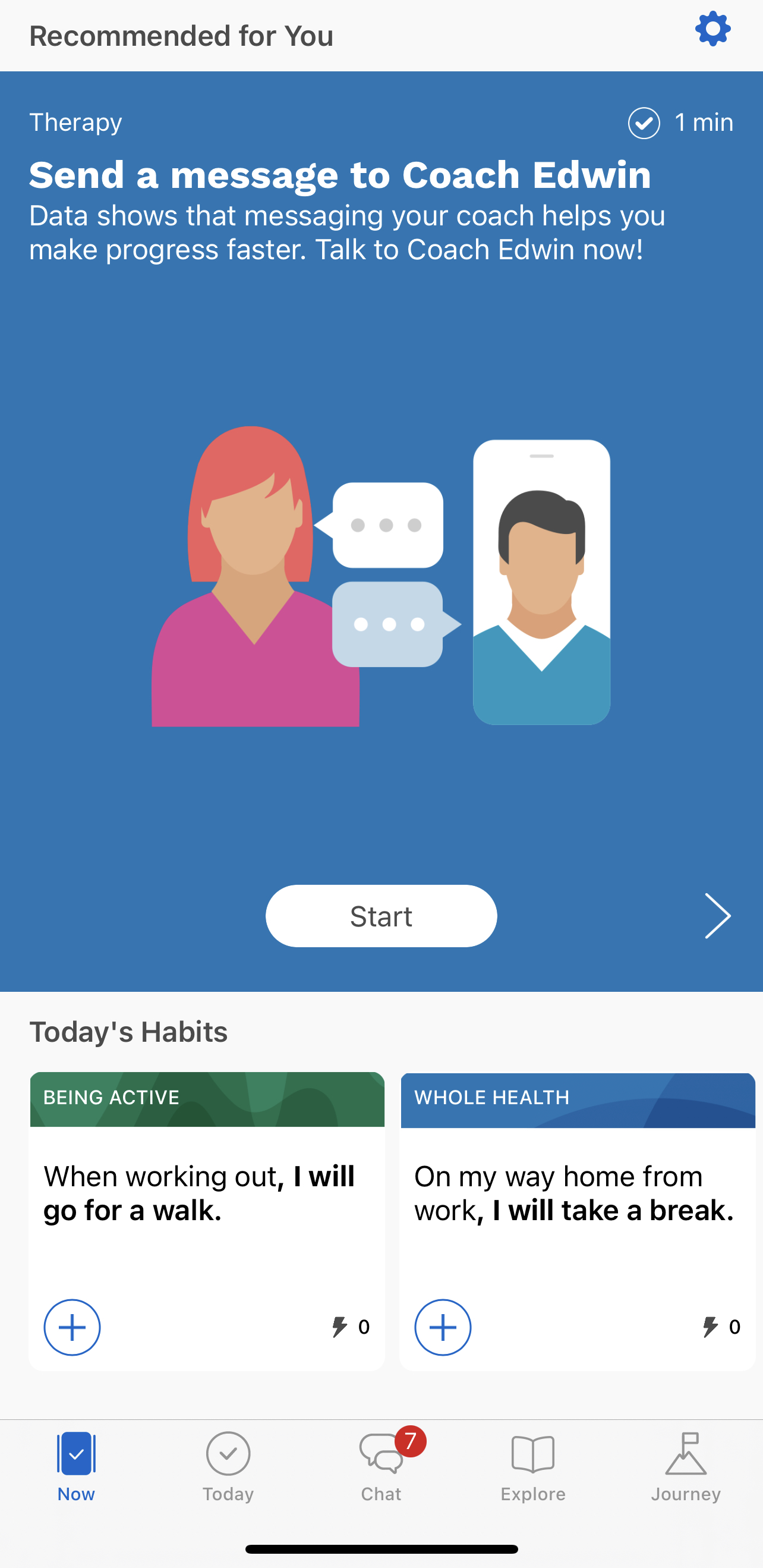Tap Start to message Coach Edwin

coord(381,916)
